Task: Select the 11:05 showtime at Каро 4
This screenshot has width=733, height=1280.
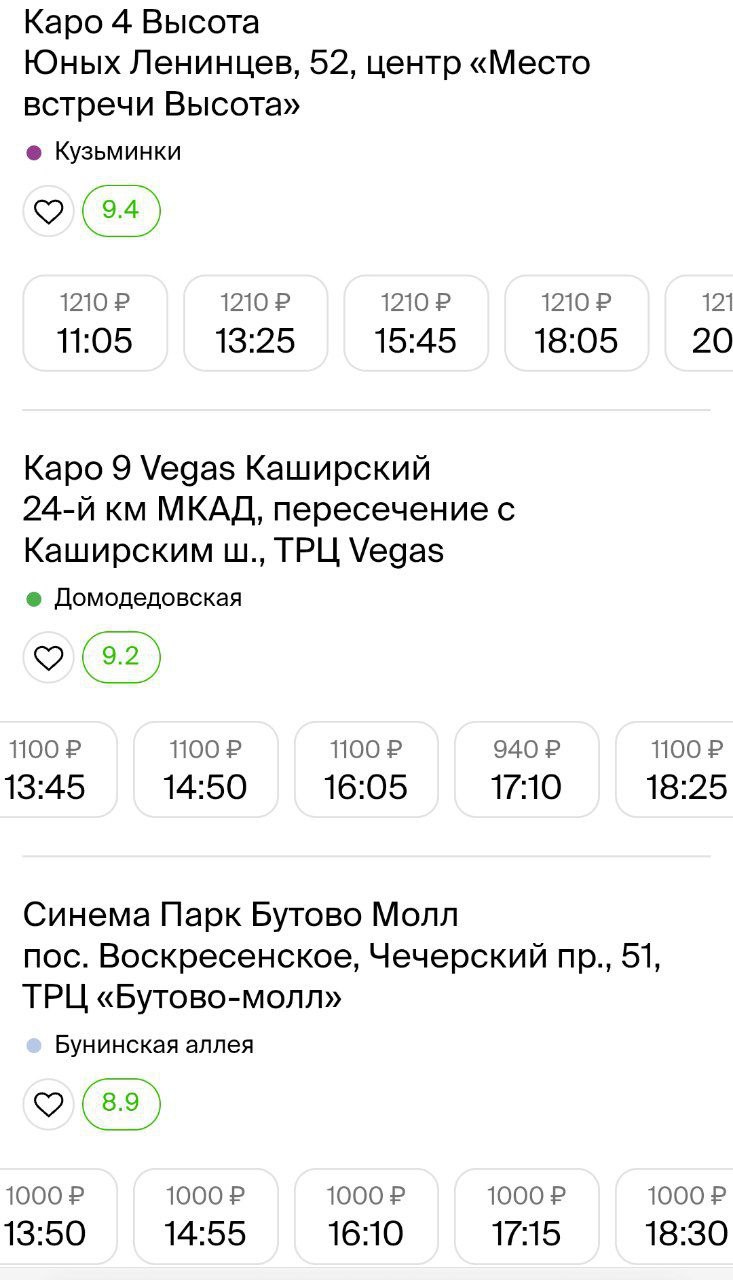Action: 94,323
